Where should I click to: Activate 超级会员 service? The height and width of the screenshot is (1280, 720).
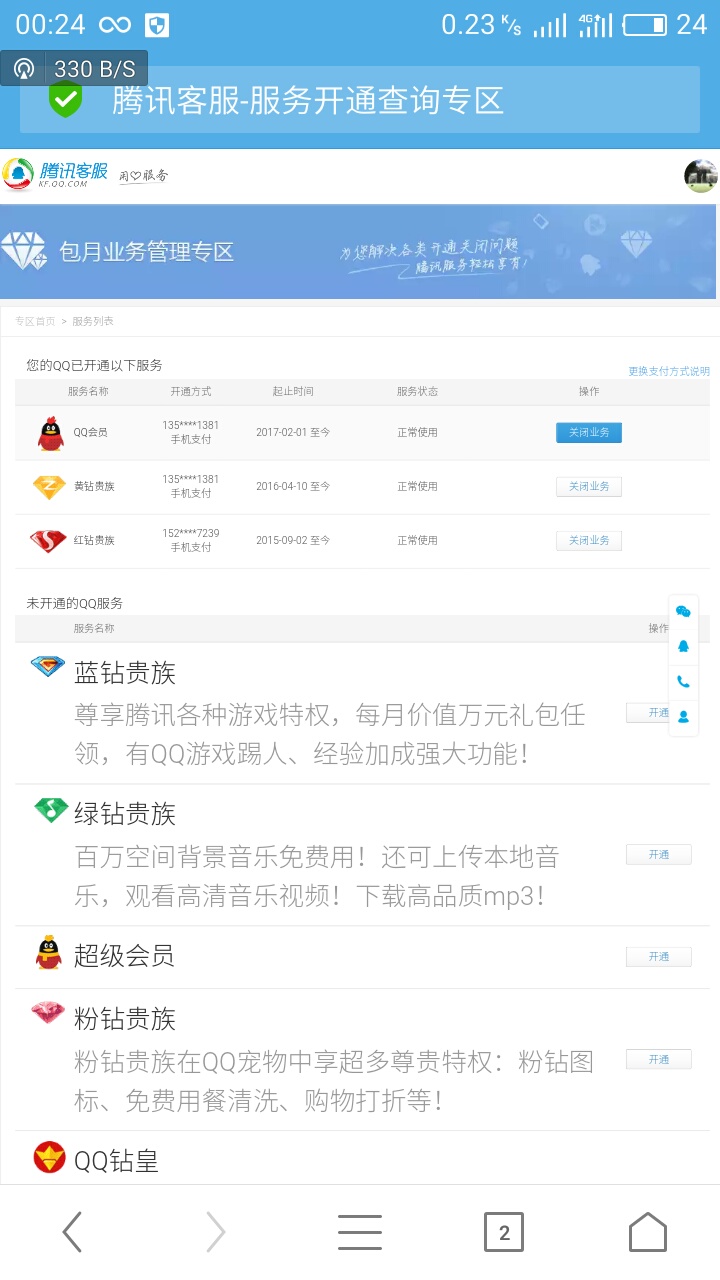click(658, 957)
